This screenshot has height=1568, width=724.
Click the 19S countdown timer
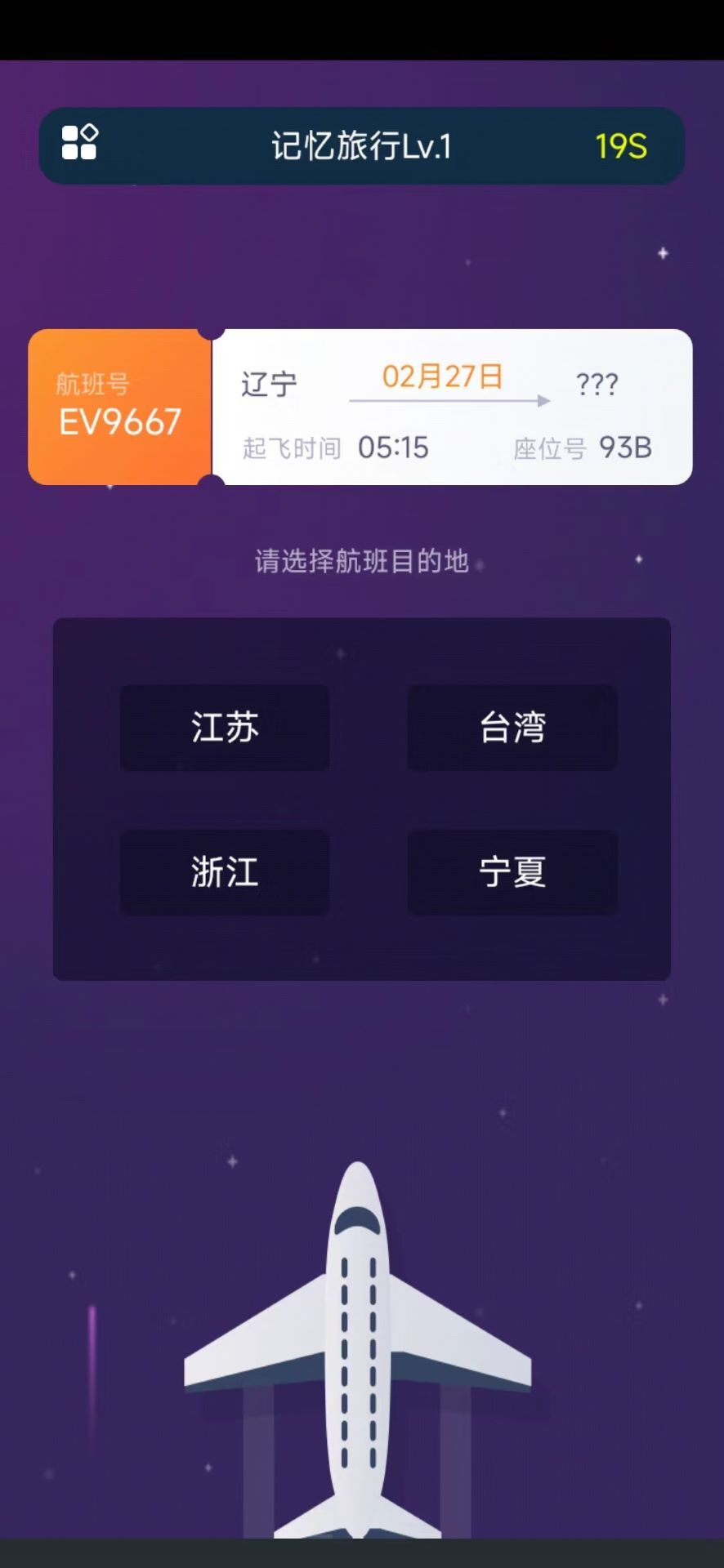tap(620, 147)
